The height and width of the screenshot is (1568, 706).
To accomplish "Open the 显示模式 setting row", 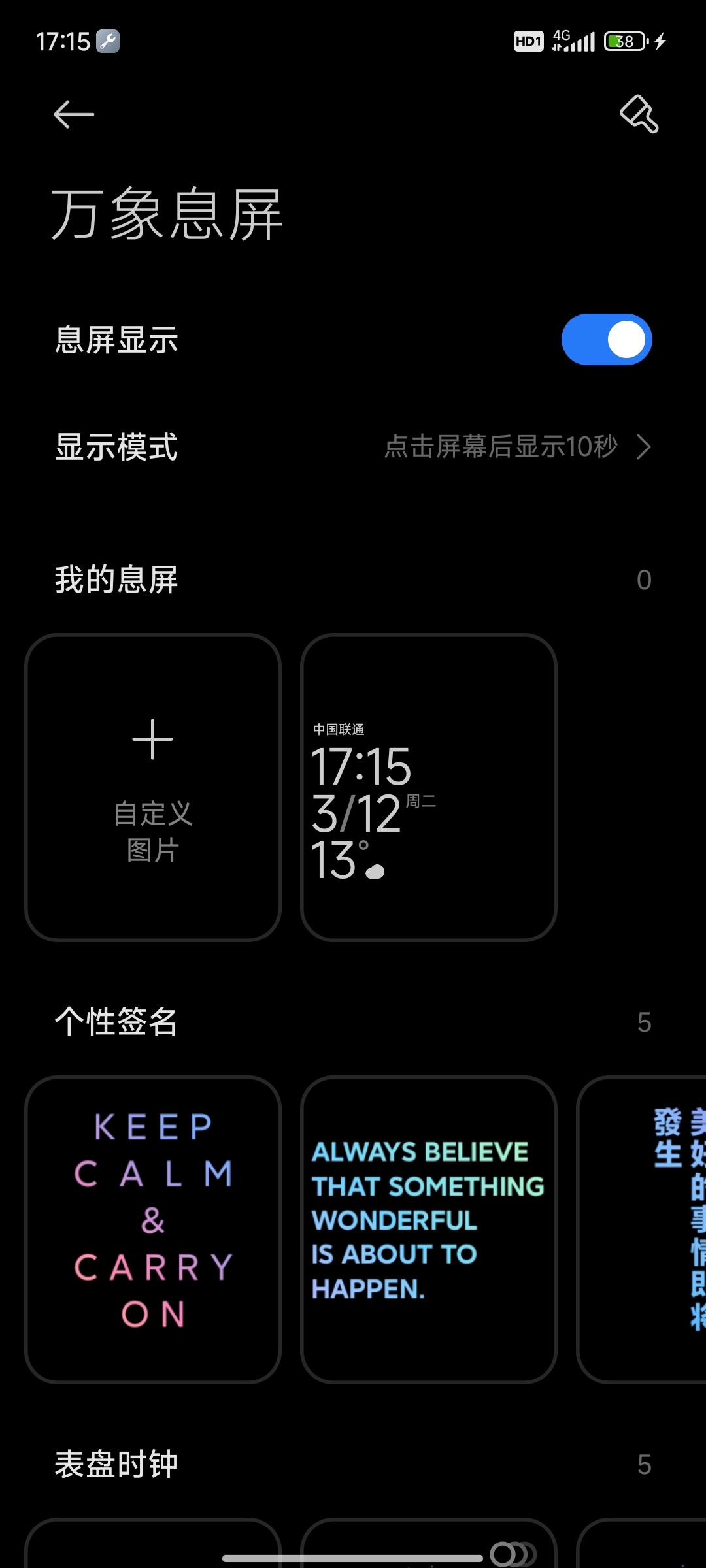I will [353, 447].
